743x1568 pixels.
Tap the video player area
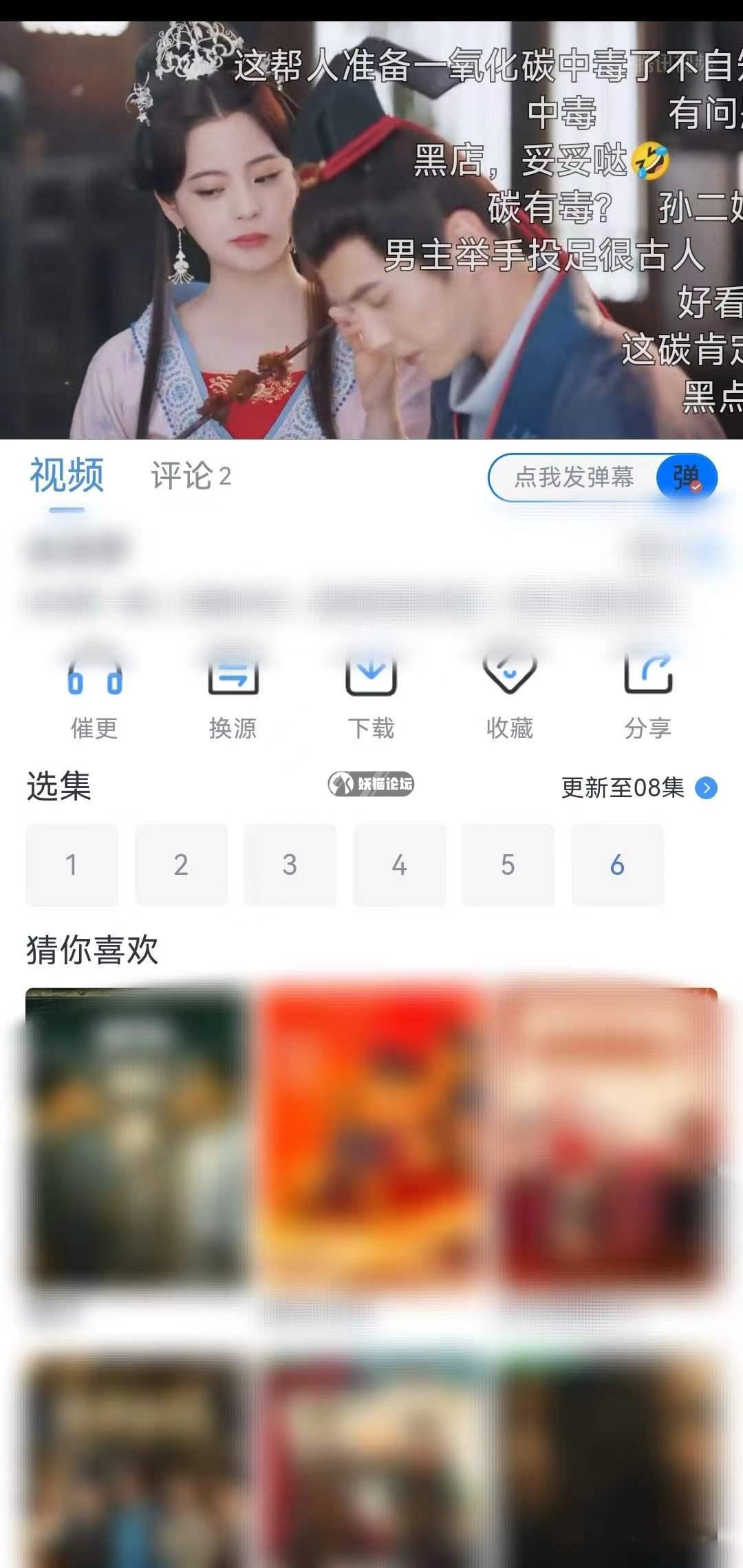(371, 231)
